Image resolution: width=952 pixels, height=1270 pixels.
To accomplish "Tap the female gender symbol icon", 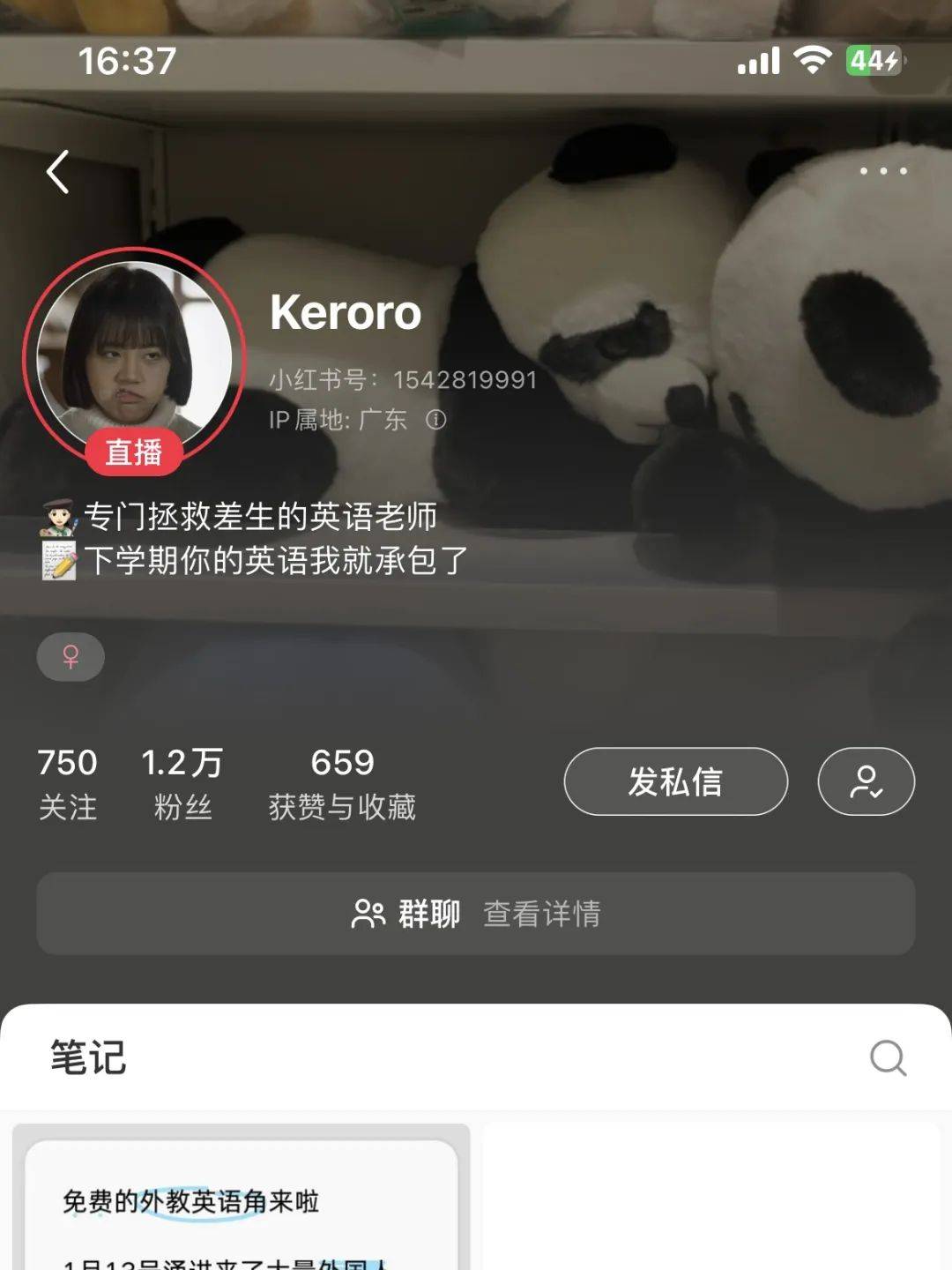I will pos(71,657).
